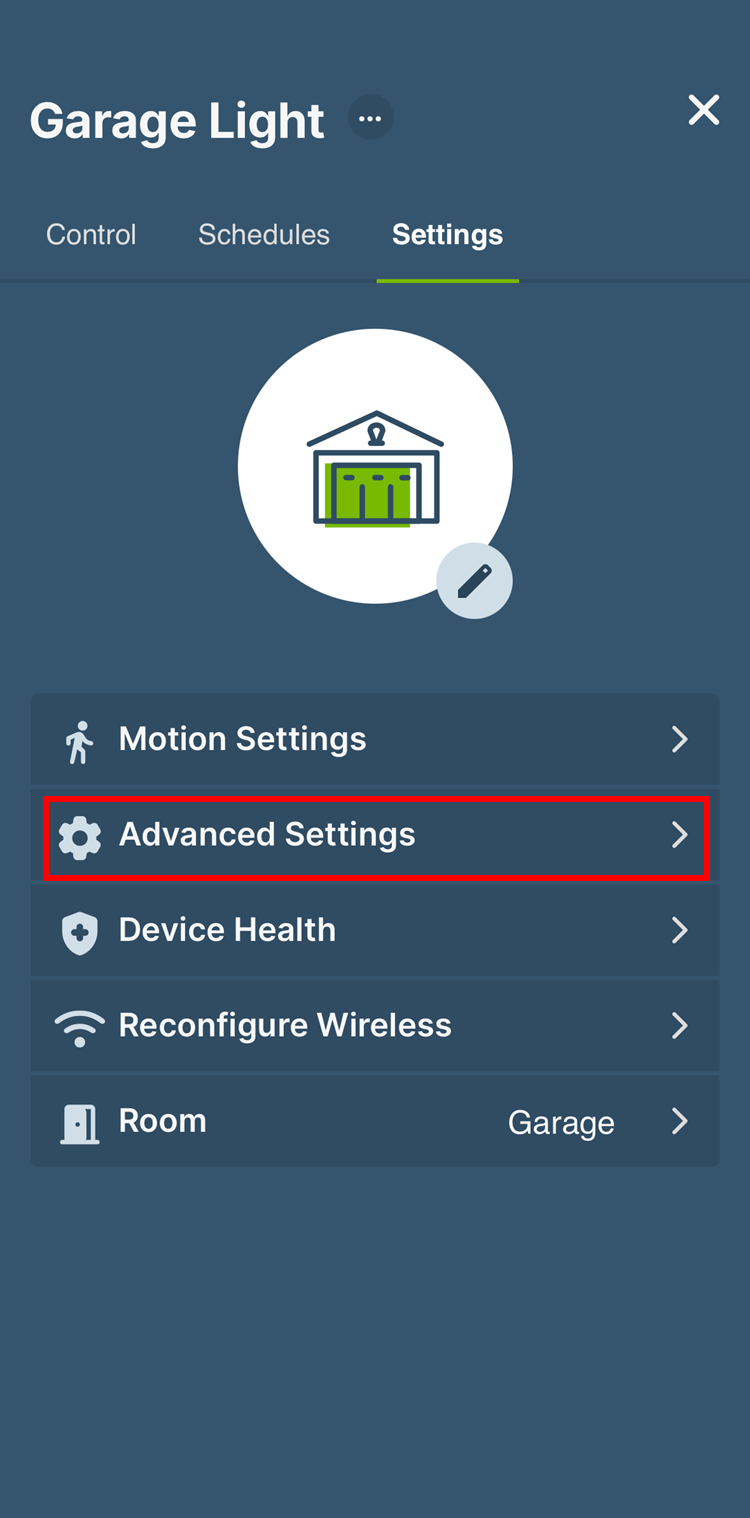The image size is (750, 1518).
Task: Edit the device icon with the pencil
Action: pyautogui.click(x=474, y=581)
